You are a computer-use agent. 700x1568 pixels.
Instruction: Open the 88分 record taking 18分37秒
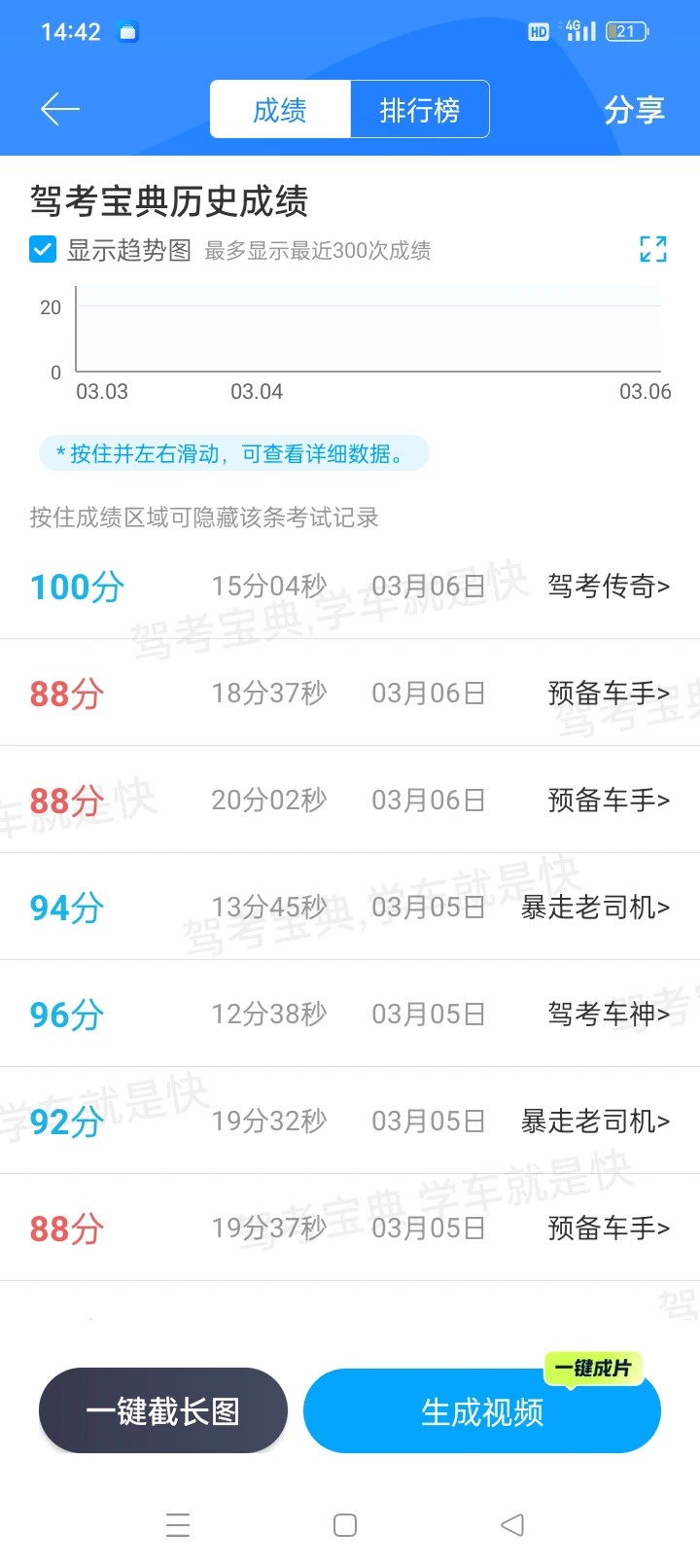pos(350,694)
